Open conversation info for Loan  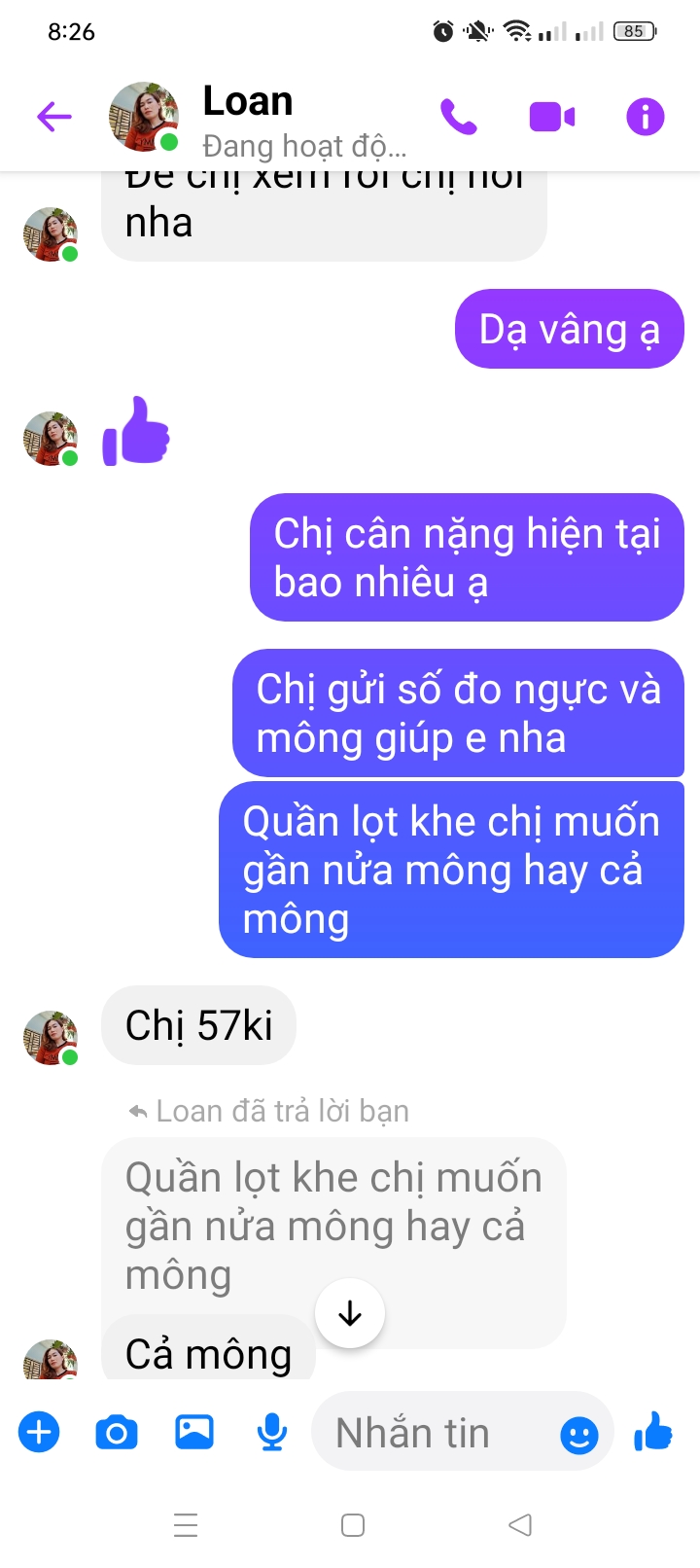(645, 117)
